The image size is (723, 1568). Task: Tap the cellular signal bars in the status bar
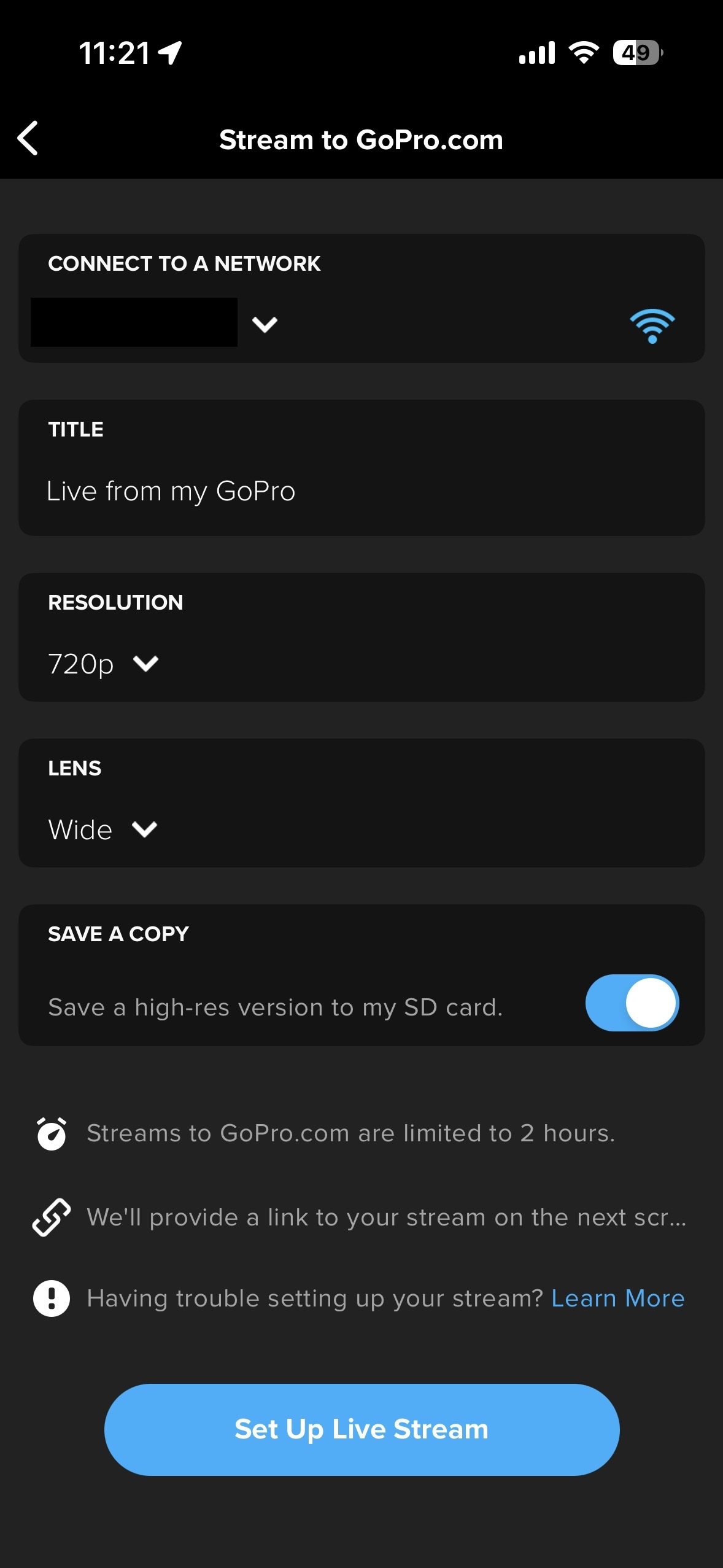[x=536, y=53]
